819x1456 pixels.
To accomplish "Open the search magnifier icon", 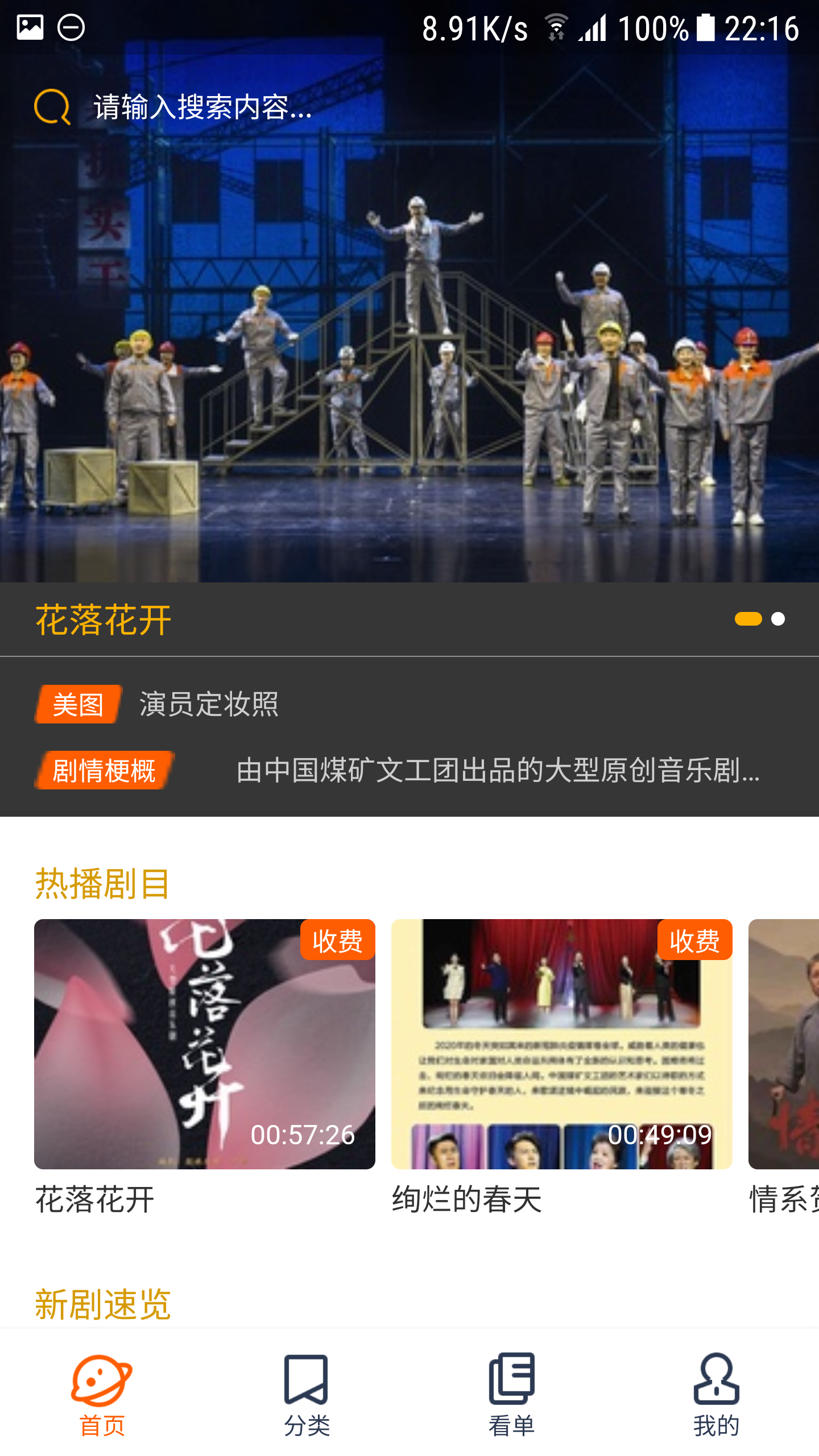I will point(53,107).
